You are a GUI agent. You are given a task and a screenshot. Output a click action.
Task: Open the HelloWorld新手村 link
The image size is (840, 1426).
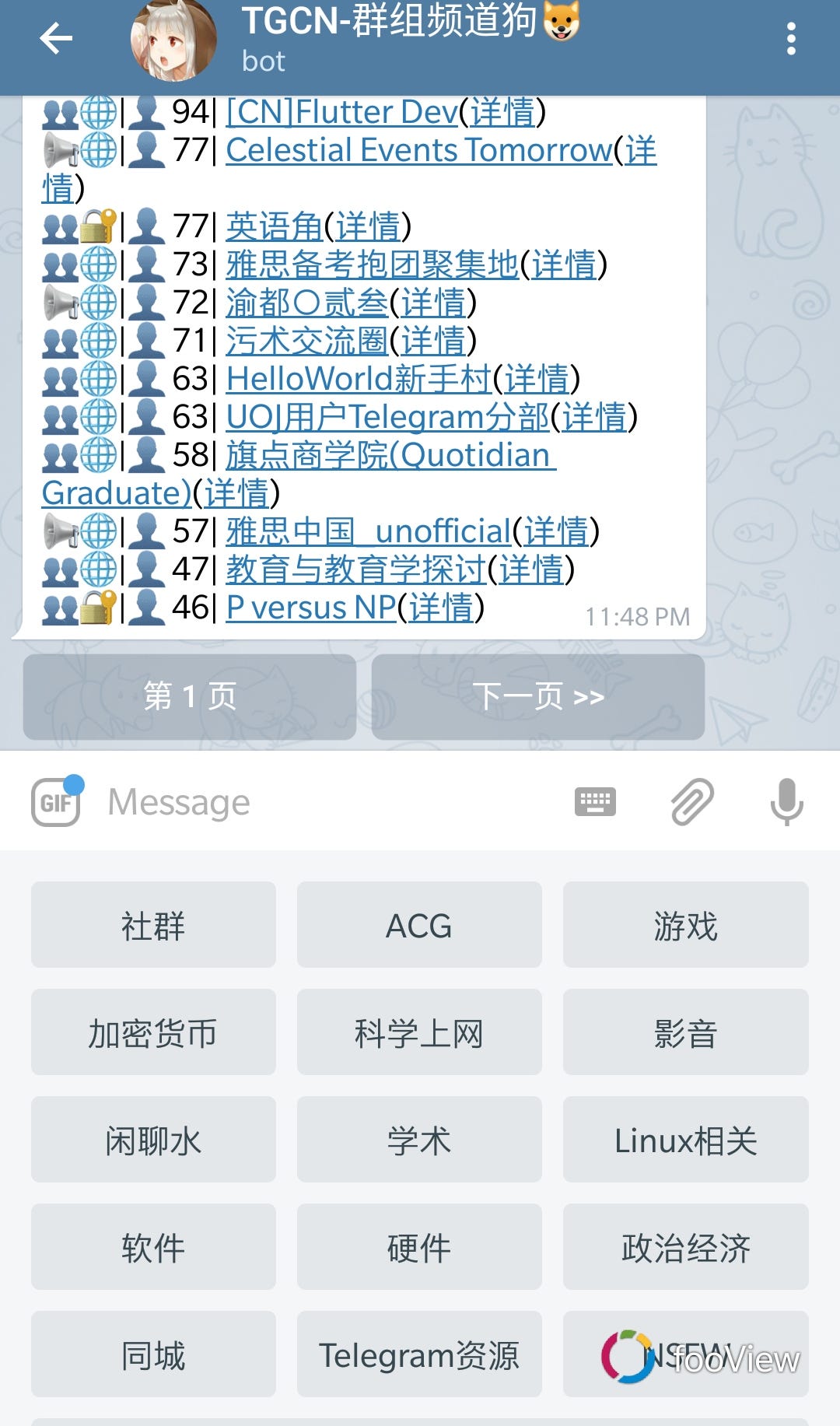tap(359, 379)
